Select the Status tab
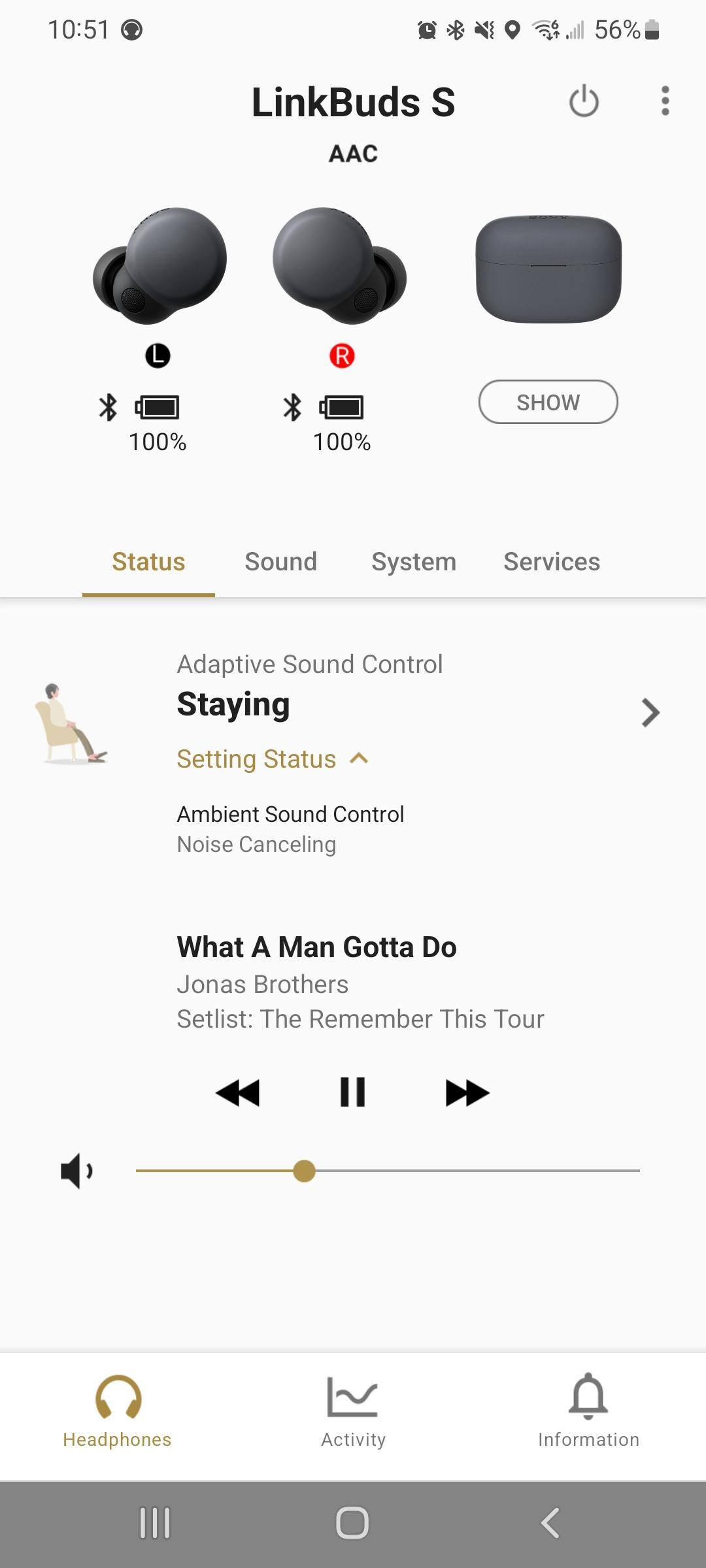The image size is (706, 1568). [x=148, y=562]
